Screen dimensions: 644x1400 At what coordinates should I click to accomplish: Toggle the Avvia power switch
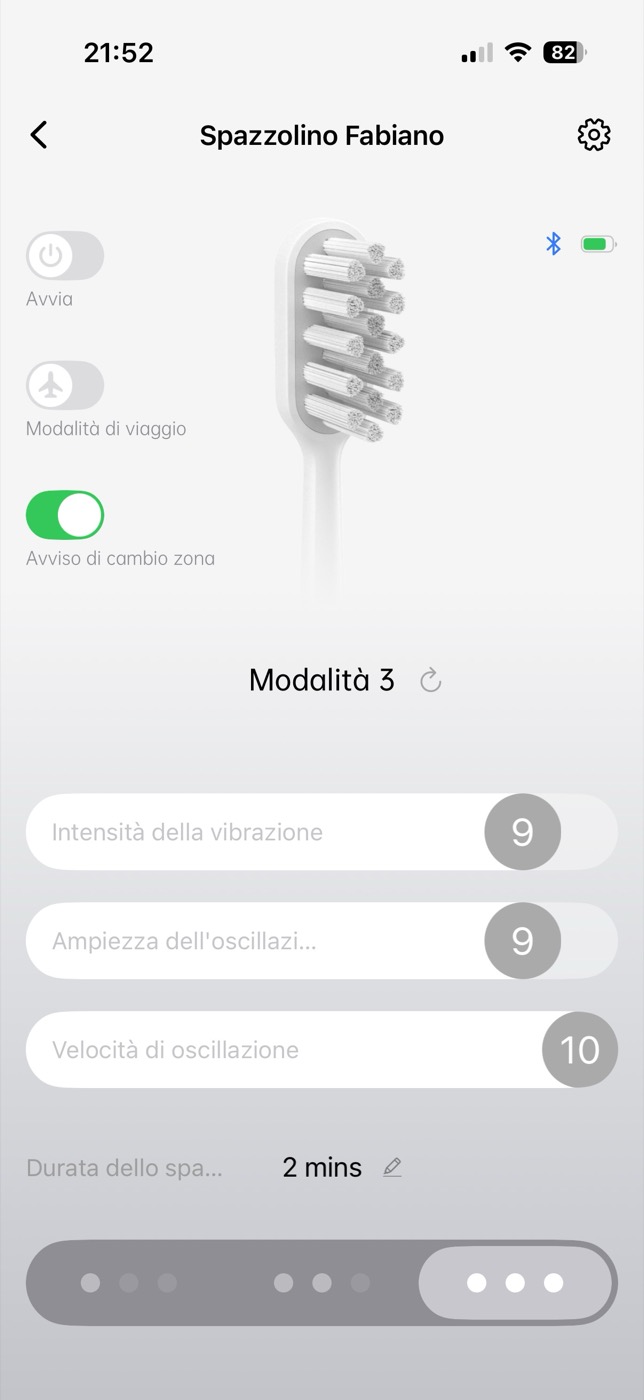(65, 256)
